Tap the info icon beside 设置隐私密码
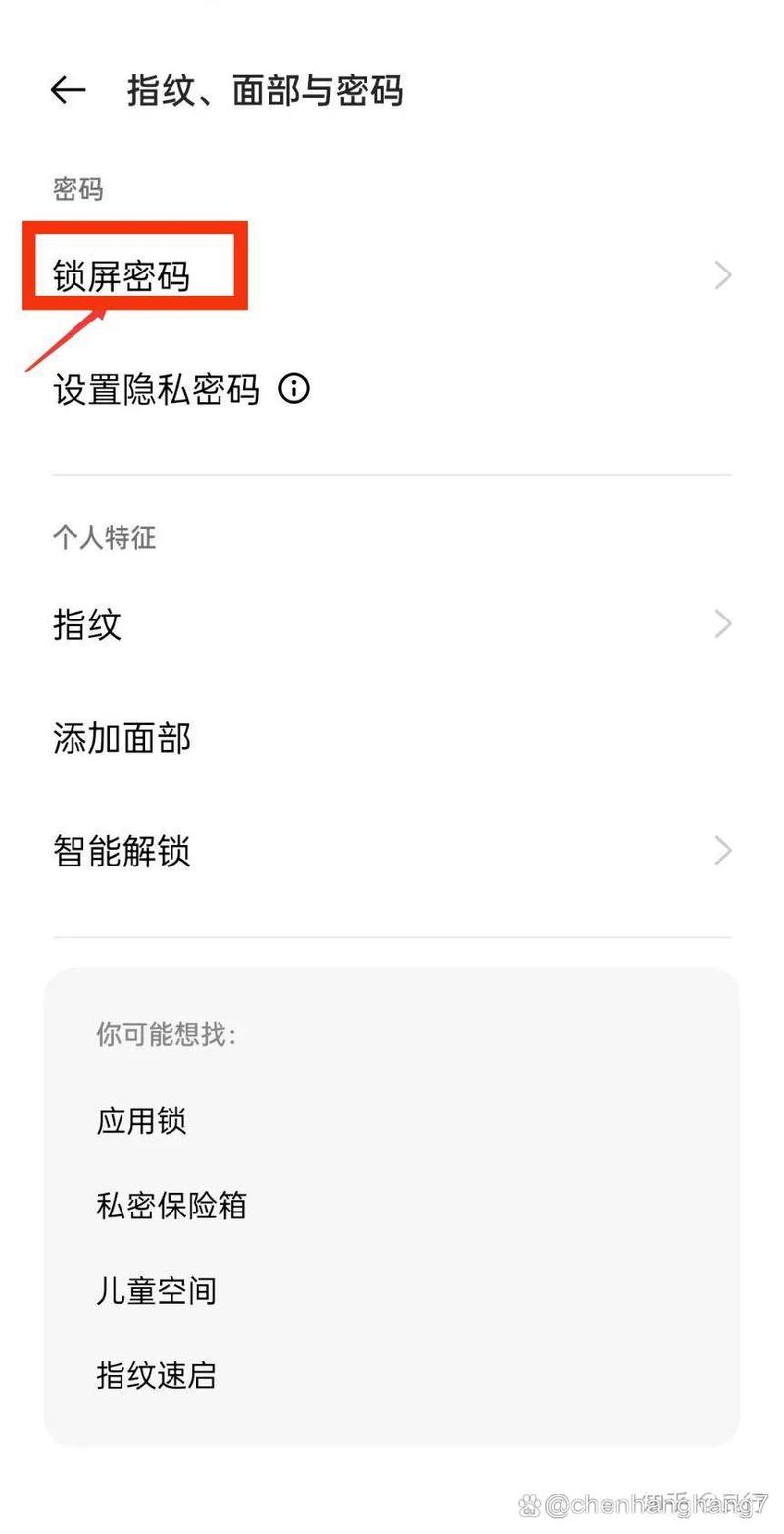Viewport: 784px width, 1534px height. point(295,389)
